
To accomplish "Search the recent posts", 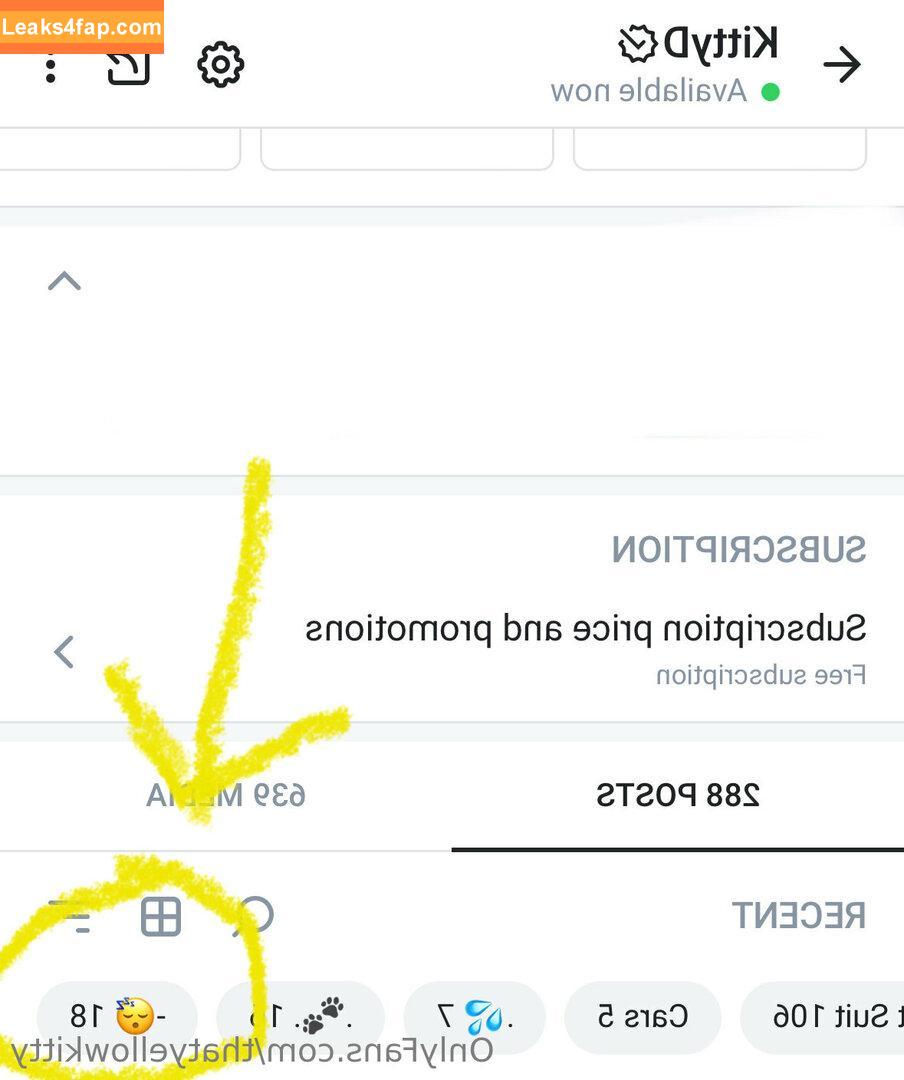I will [254, 915].
